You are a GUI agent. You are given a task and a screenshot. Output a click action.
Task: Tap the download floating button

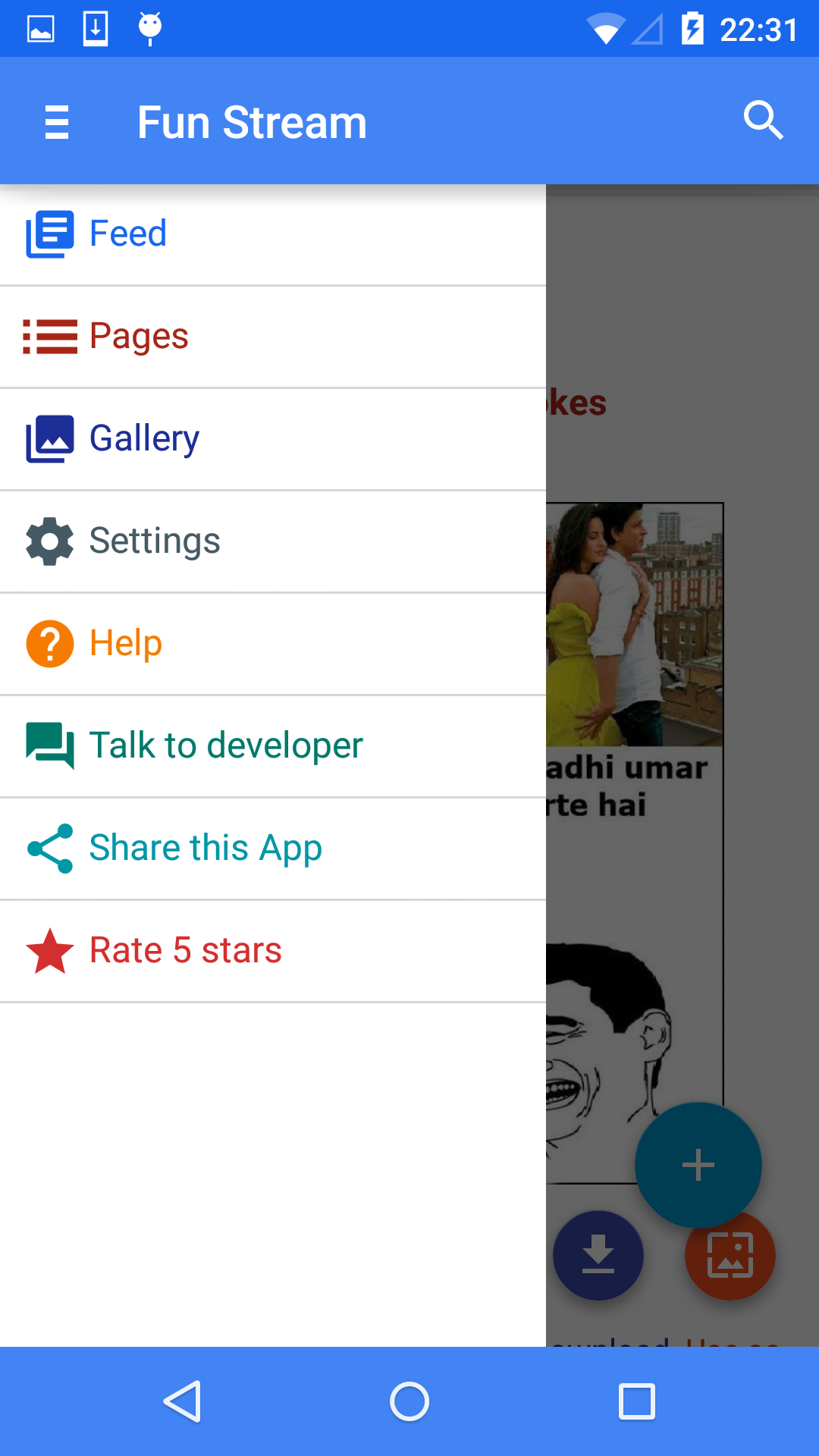[598, 1255]
